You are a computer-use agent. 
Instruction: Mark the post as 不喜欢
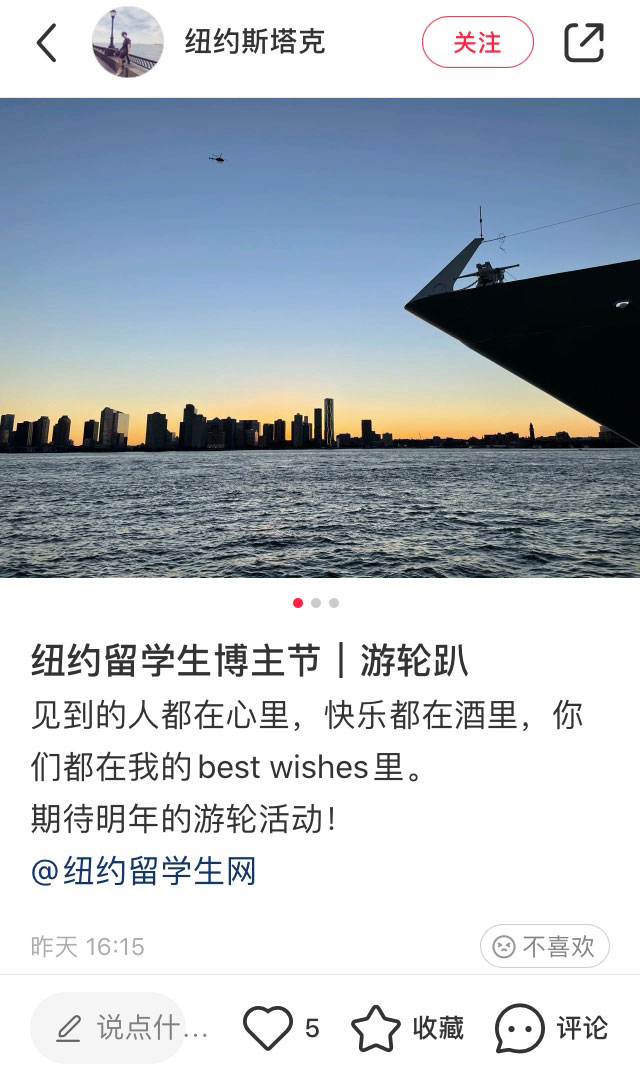[x=545, y=946]
